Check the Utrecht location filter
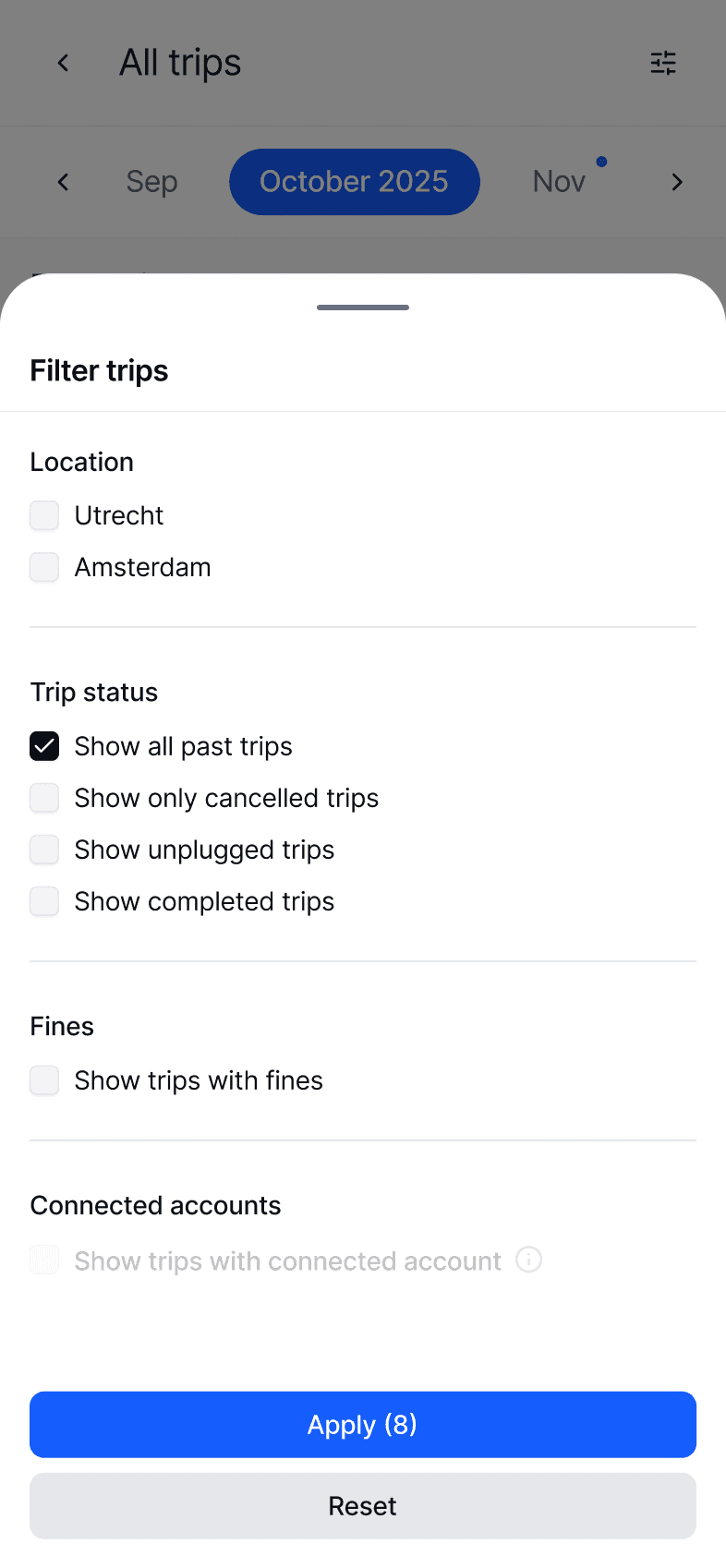This screenshot has width=726, height=1568. pos(44,515)
